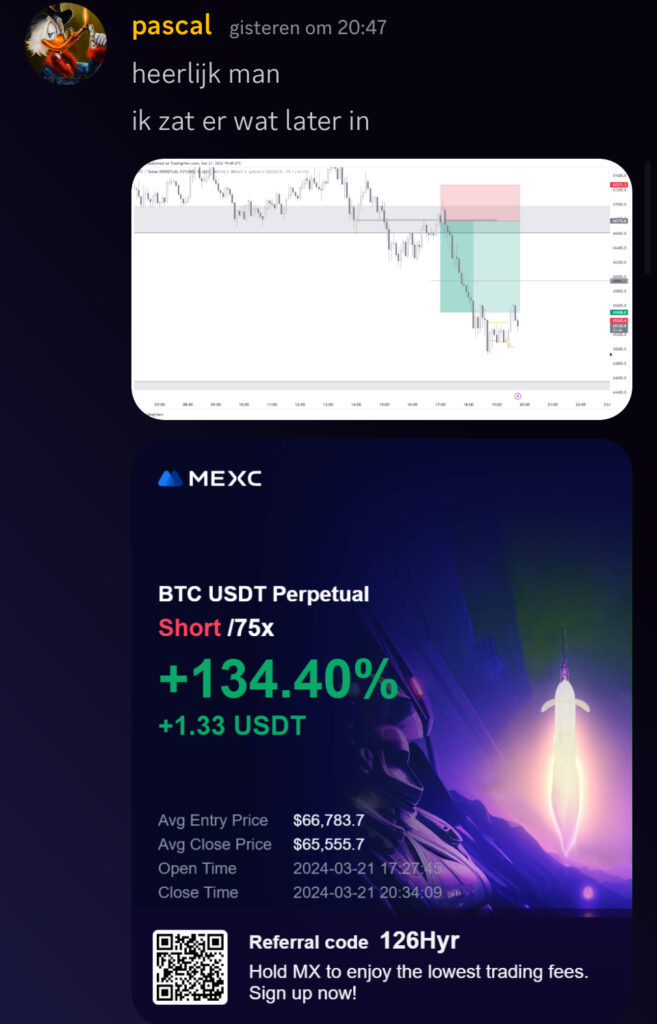Image resolution: width=657 pixels, height=1024 pixels.
Task: Open pascal's profile avatar
Action: point(64,44)
